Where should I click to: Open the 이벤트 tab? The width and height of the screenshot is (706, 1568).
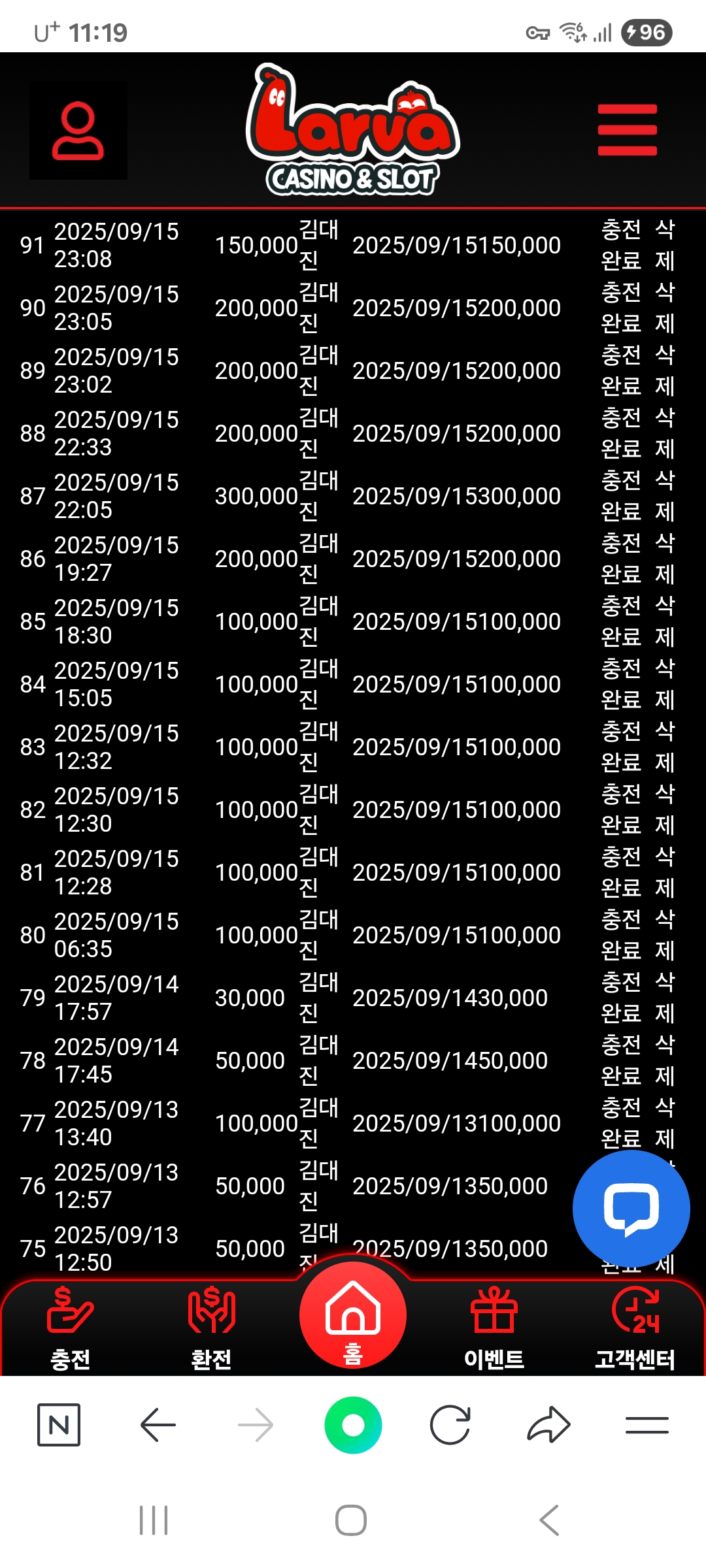pyautogui.click(x=494, y=1328)
